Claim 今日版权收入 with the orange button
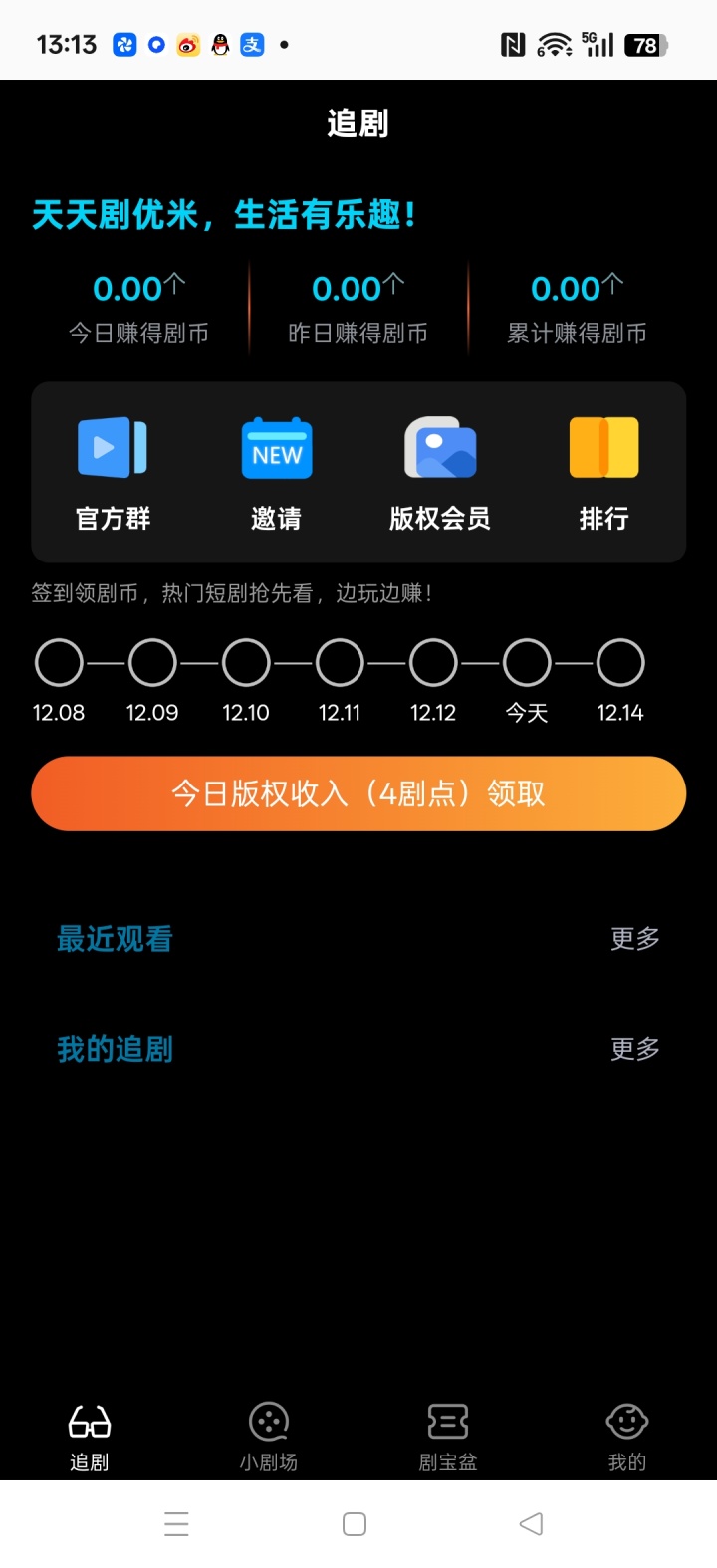Screen dimensions: 717x1568 358,793
